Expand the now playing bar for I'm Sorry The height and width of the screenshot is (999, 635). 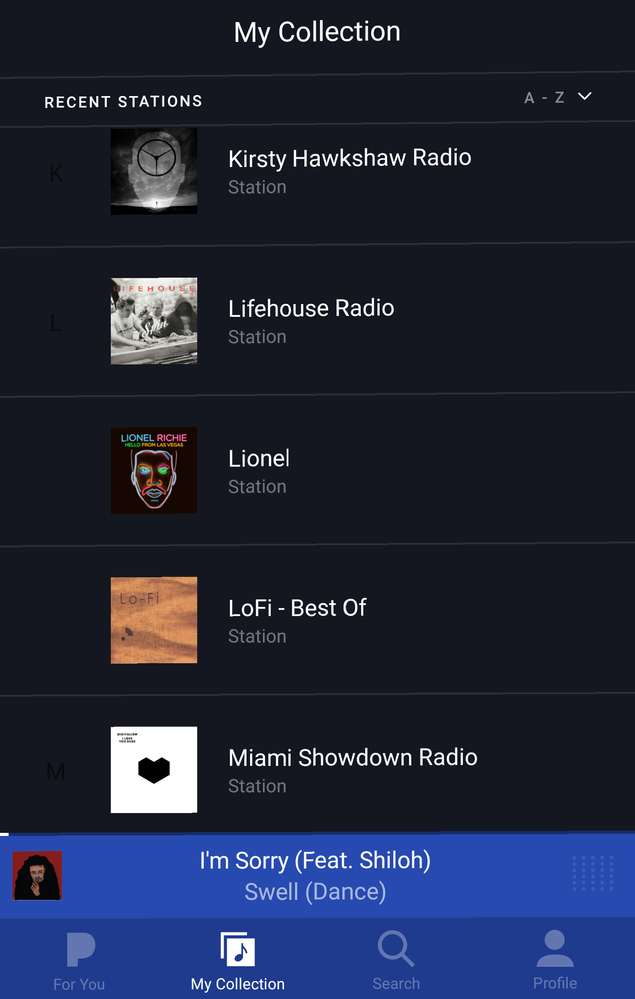[x=315, y=875]
